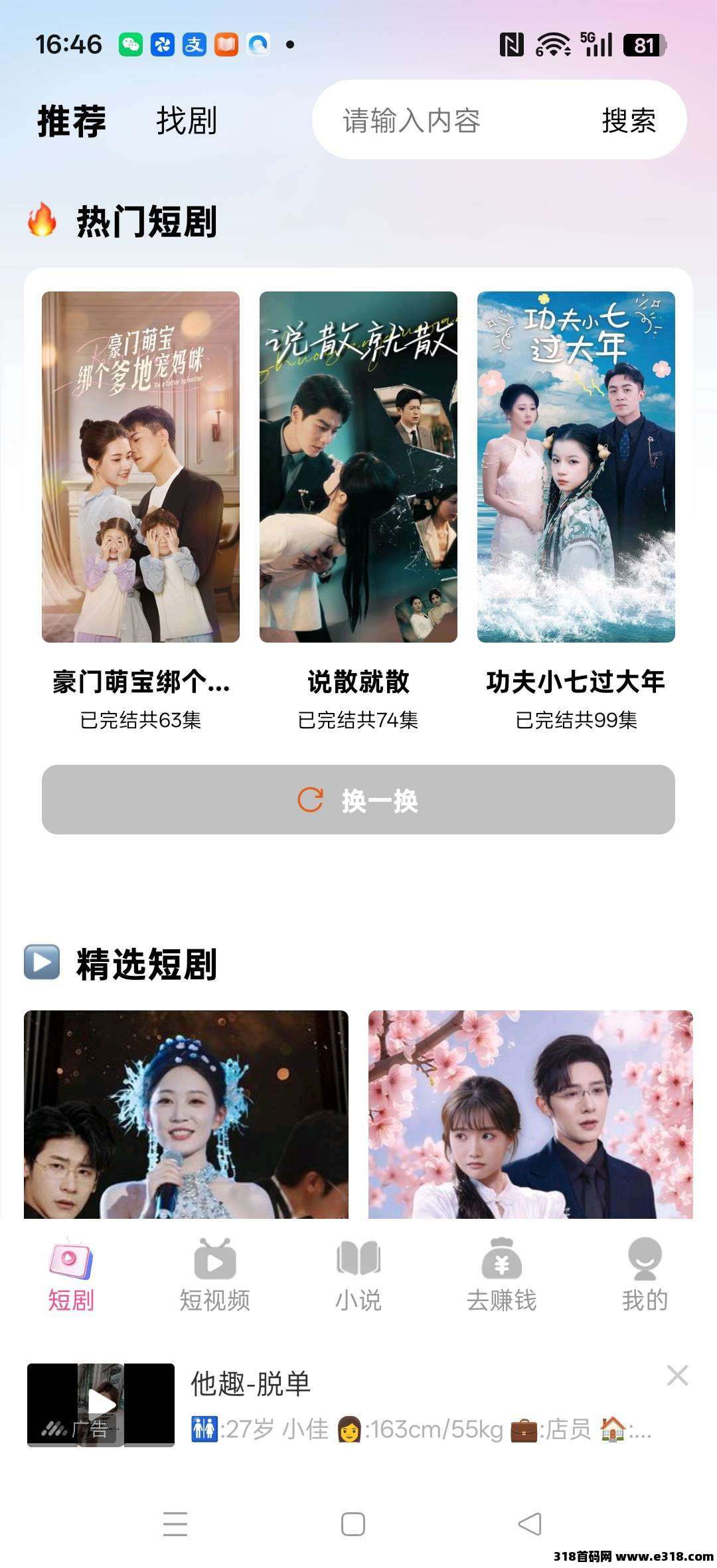717x1568 pixels.
Task: Open the featured drama with cherry blossoms
Action: coord(530,1114)
